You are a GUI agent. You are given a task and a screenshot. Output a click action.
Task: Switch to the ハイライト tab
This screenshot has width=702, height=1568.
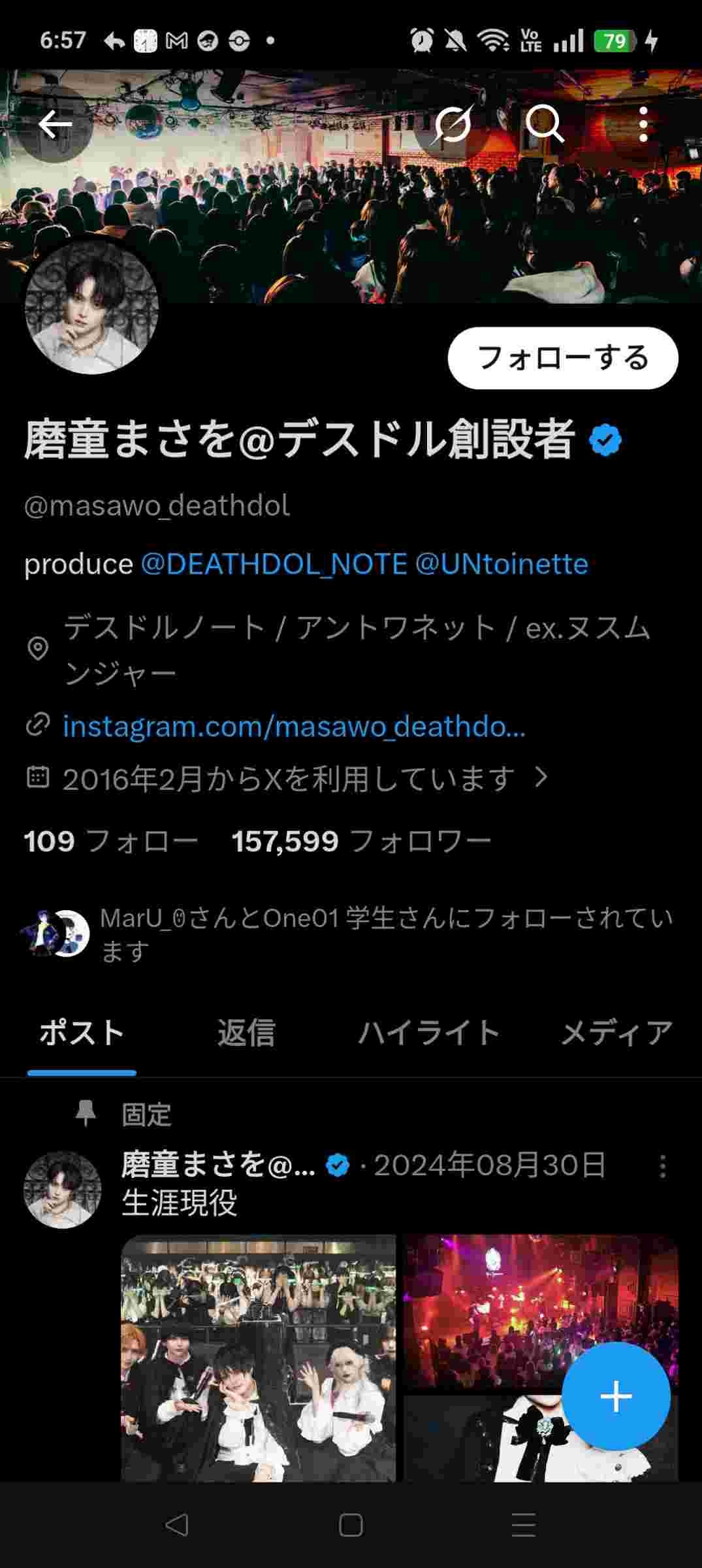(429, 1034)
